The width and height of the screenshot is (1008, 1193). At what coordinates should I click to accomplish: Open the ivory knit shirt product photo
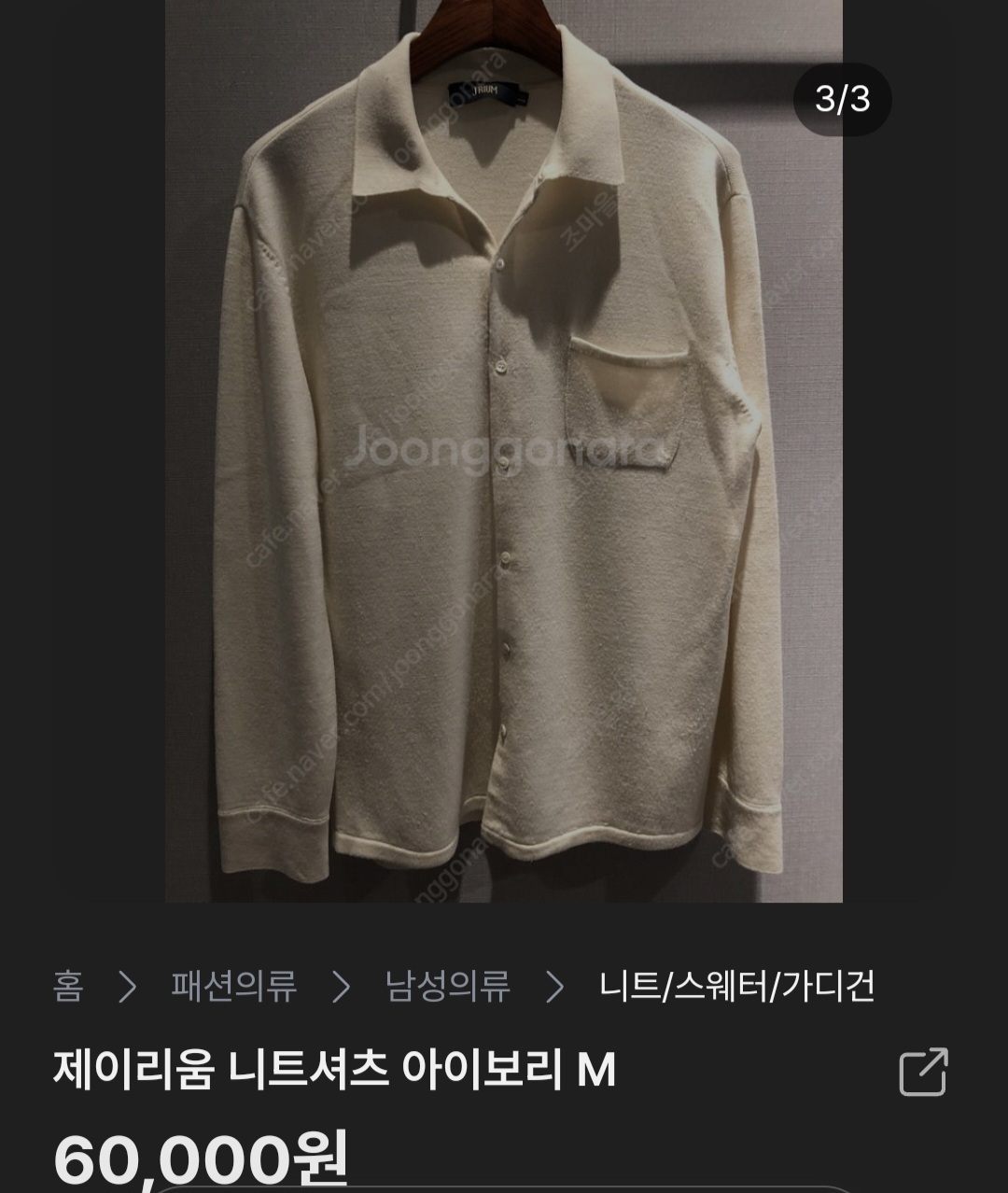pos(504,451)
